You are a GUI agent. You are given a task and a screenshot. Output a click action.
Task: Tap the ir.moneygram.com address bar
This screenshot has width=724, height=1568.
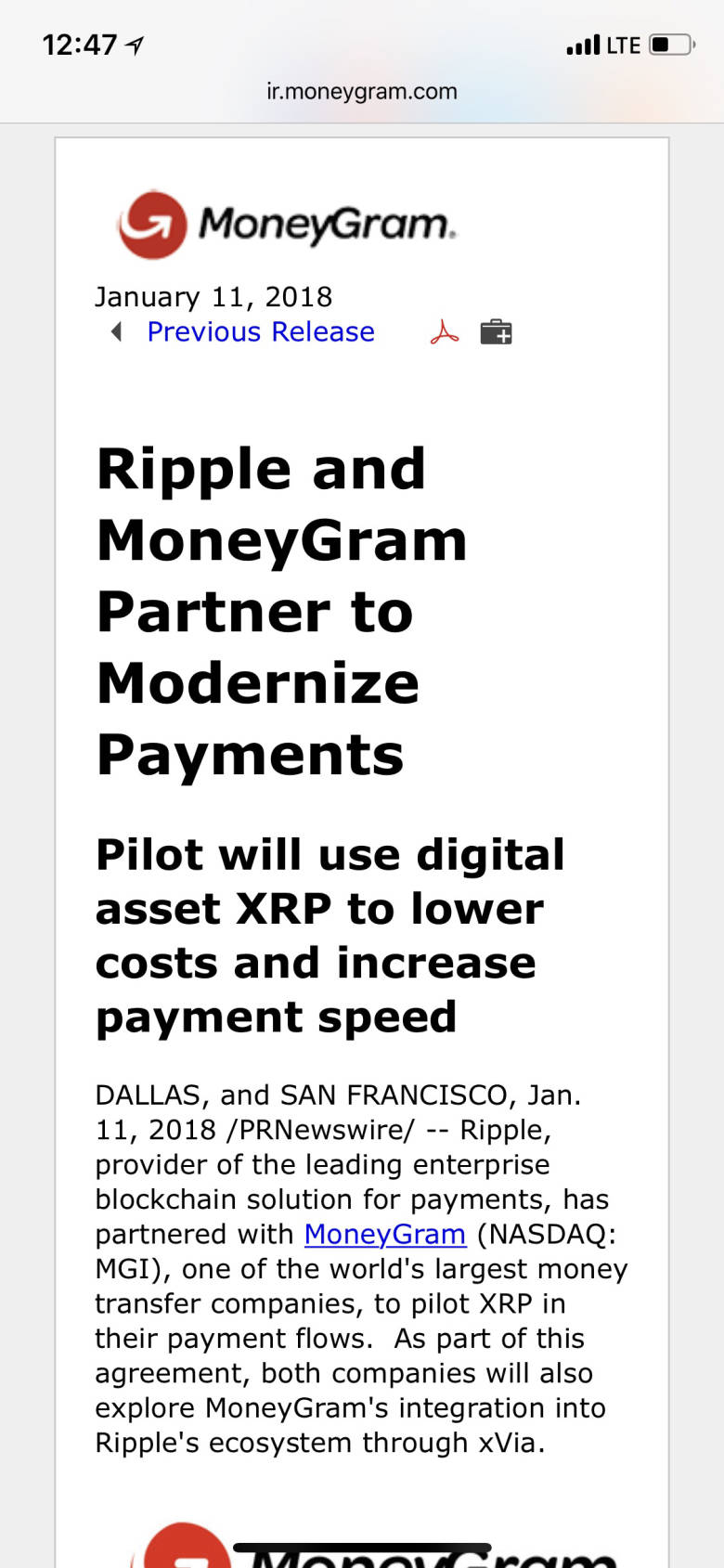[x=362, y=91]
